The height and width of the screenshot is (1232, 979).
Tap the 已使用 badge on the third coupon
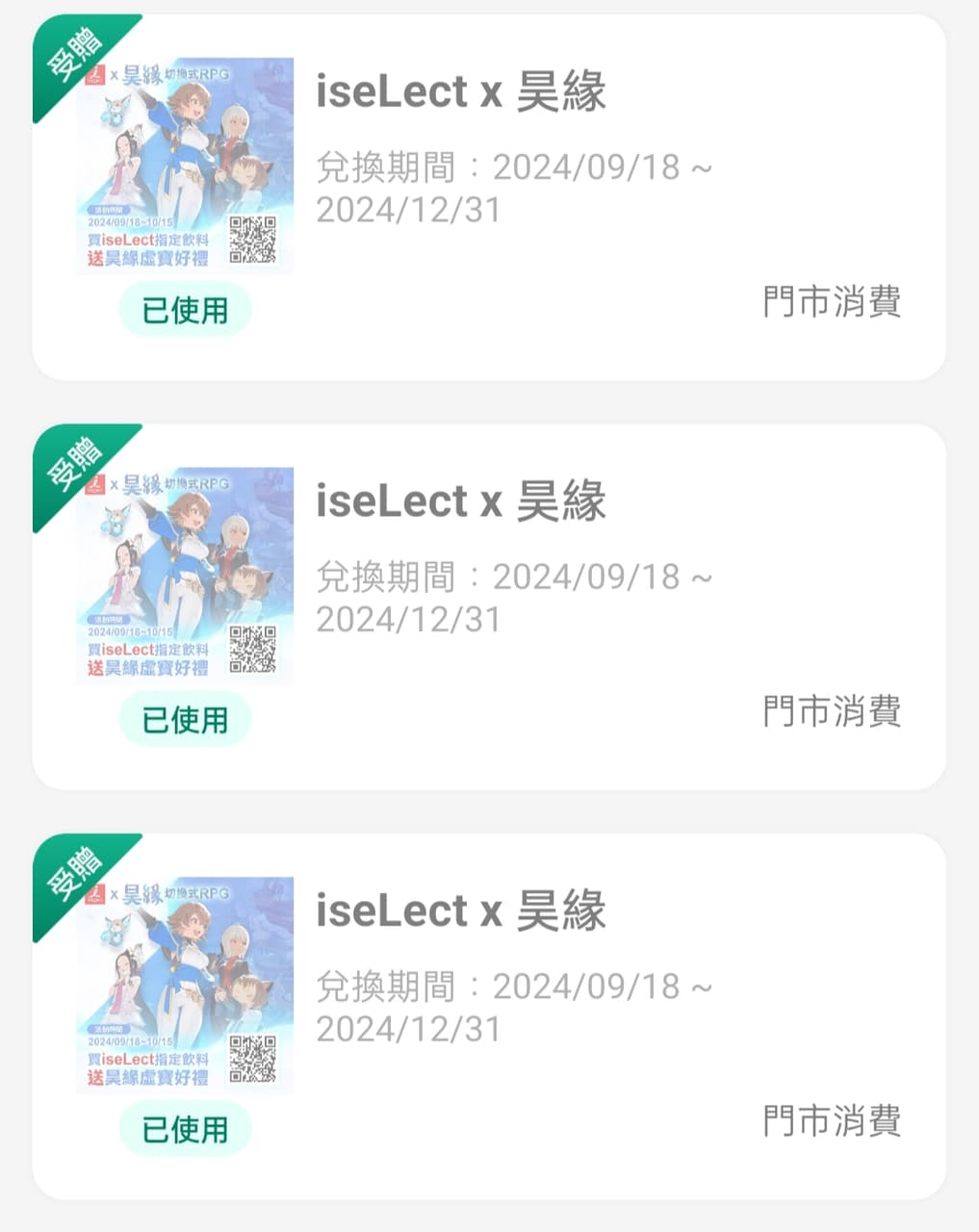pyautogui.click(x=185, y=1128)
